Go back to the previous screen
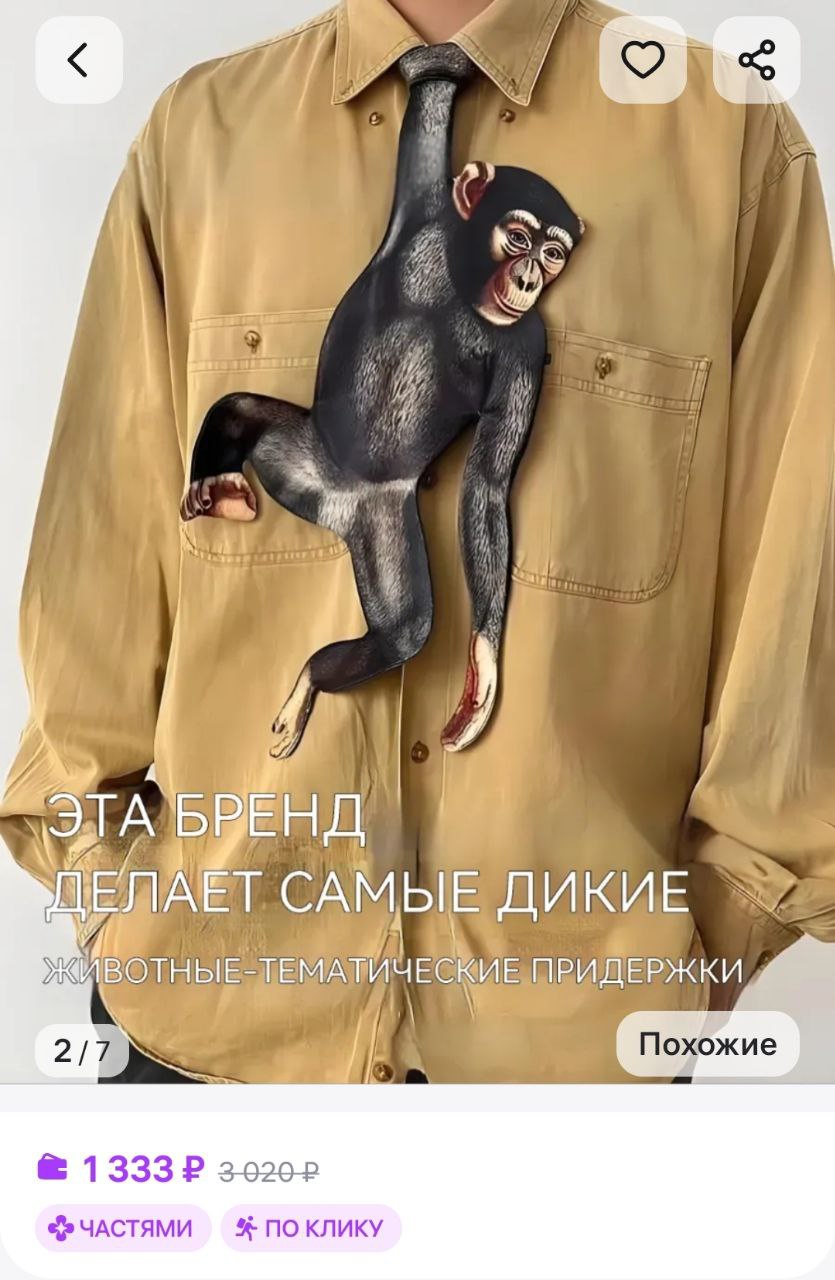The width and height of the screenshot is (835, 1280). coord(79,60)
